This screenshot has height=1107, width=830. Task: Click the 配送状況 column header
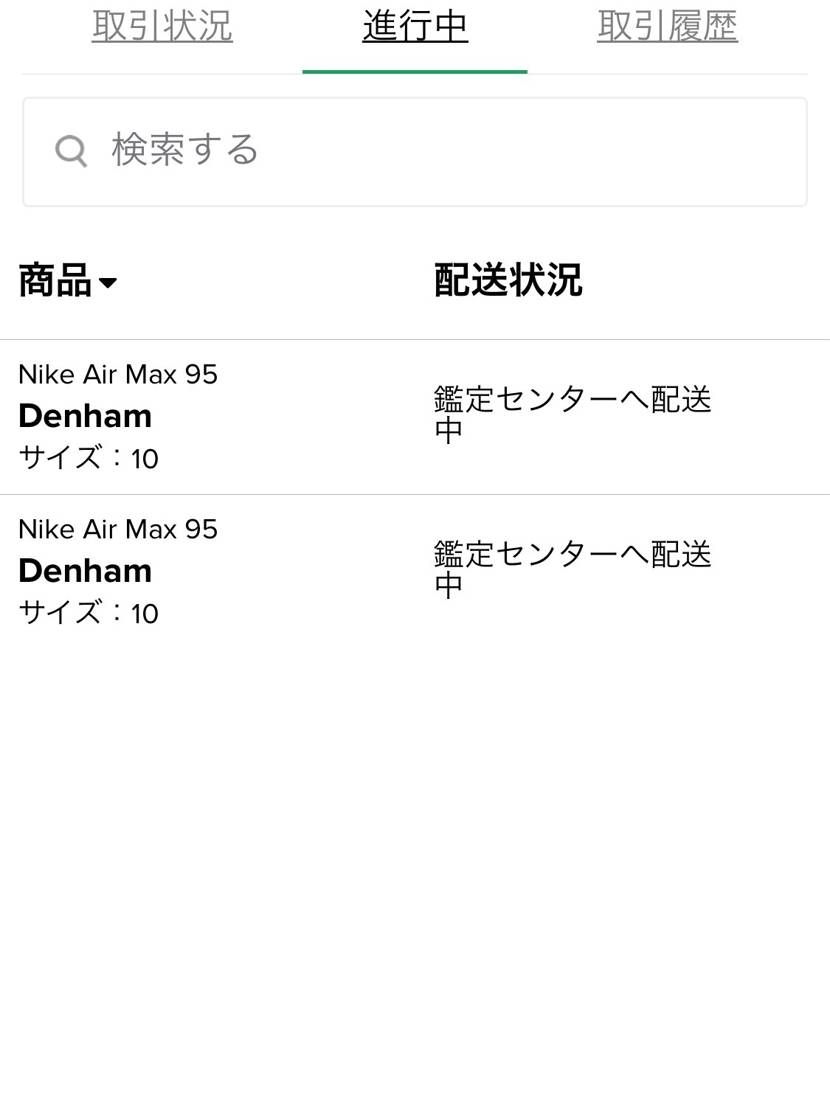point(507,281)
